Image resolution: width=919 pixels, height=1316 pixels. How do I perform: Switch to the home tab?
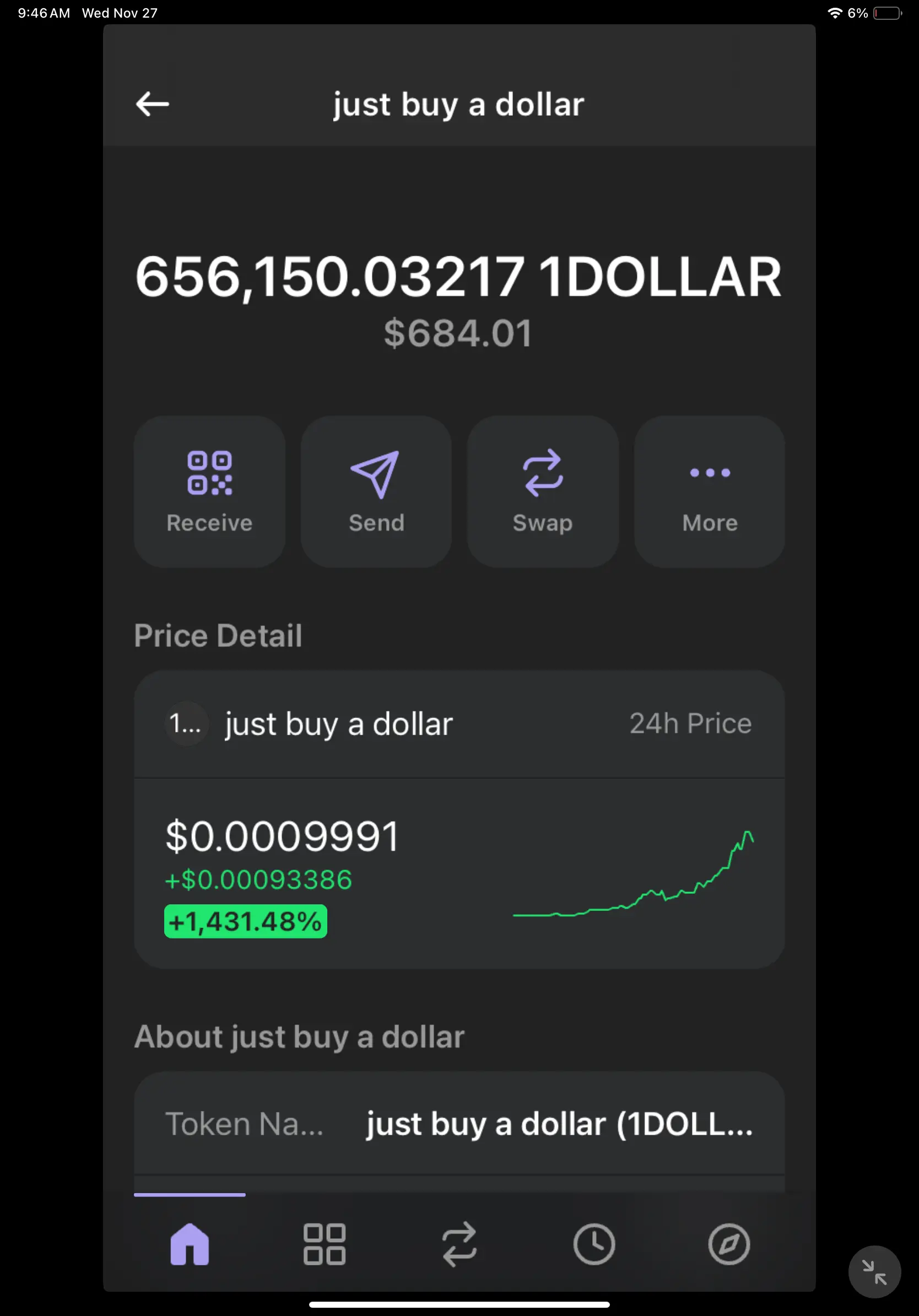coord(190,1244)
